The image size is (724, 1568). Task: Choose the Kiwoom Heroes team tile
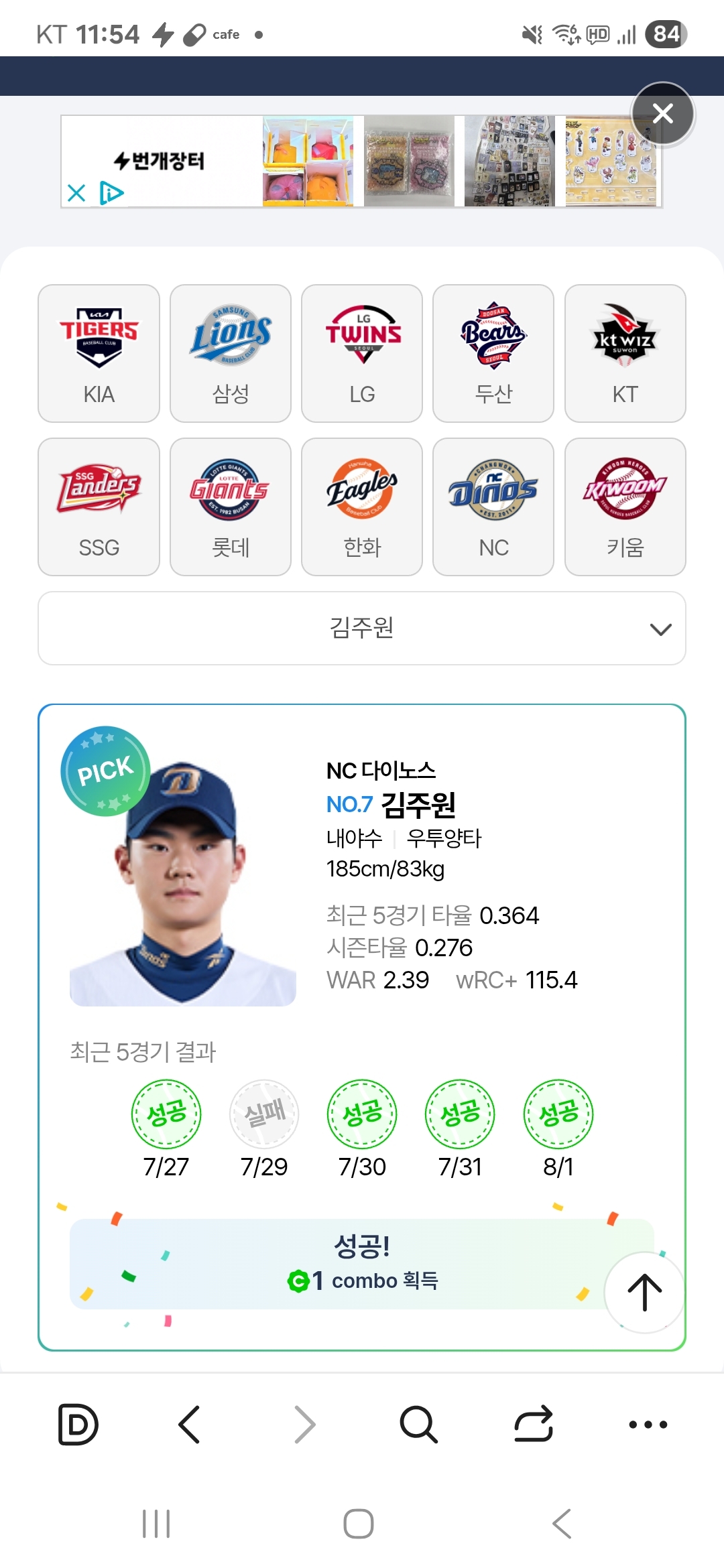coord(625,507)
